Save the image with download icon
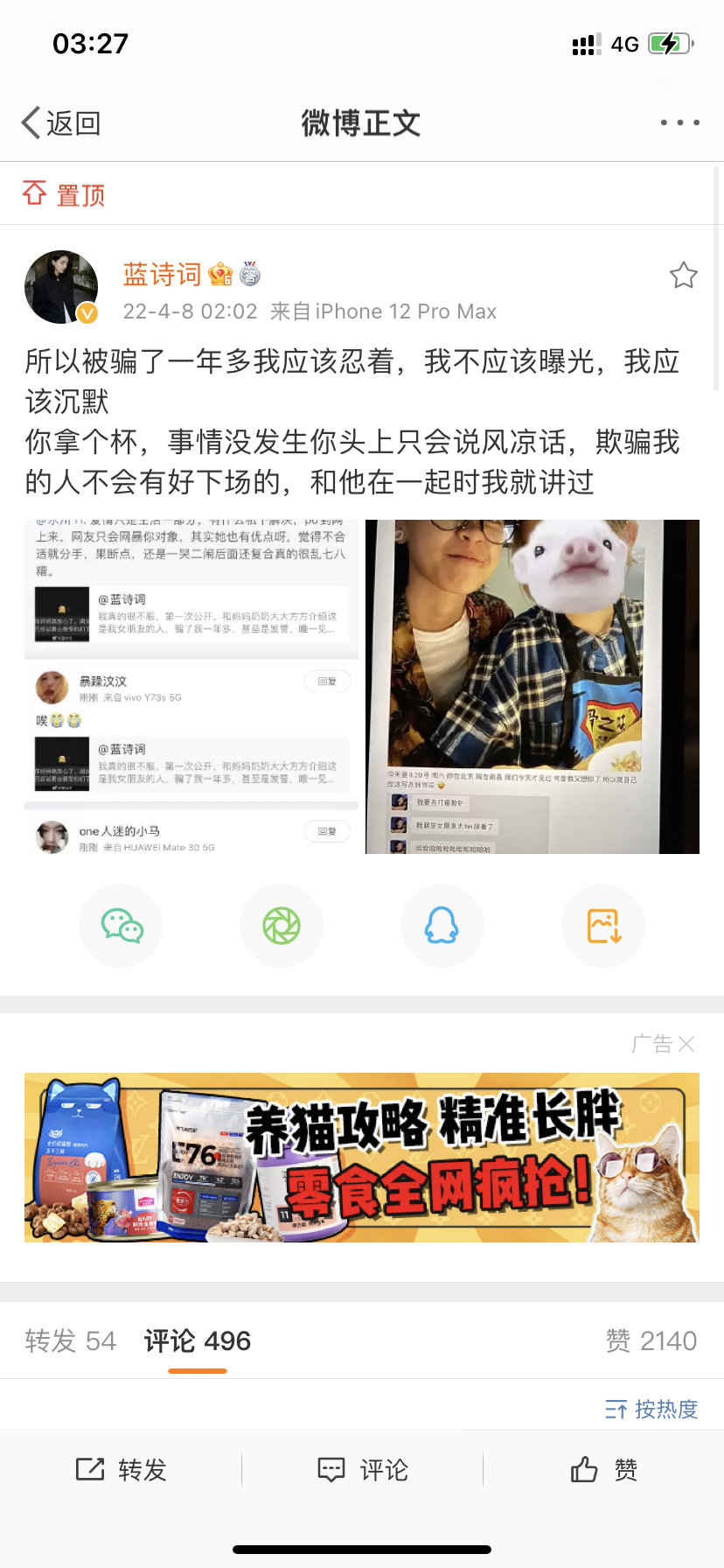 [603, 926]
